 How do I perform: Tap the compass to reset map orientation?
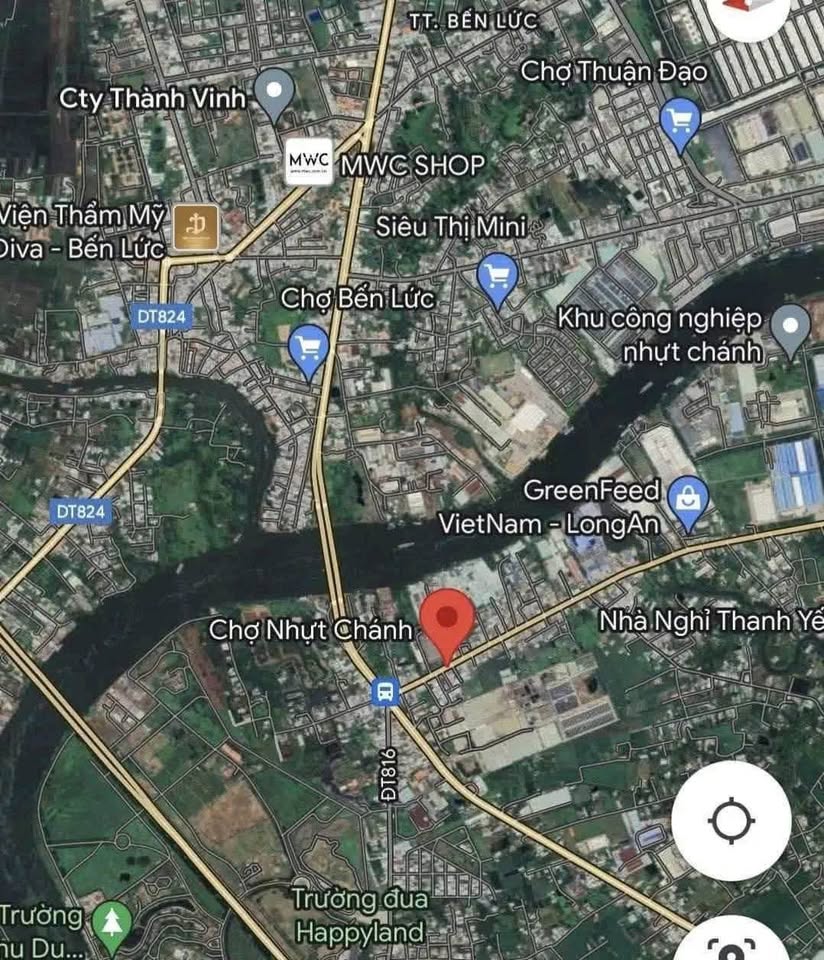(x=748, y=8)
